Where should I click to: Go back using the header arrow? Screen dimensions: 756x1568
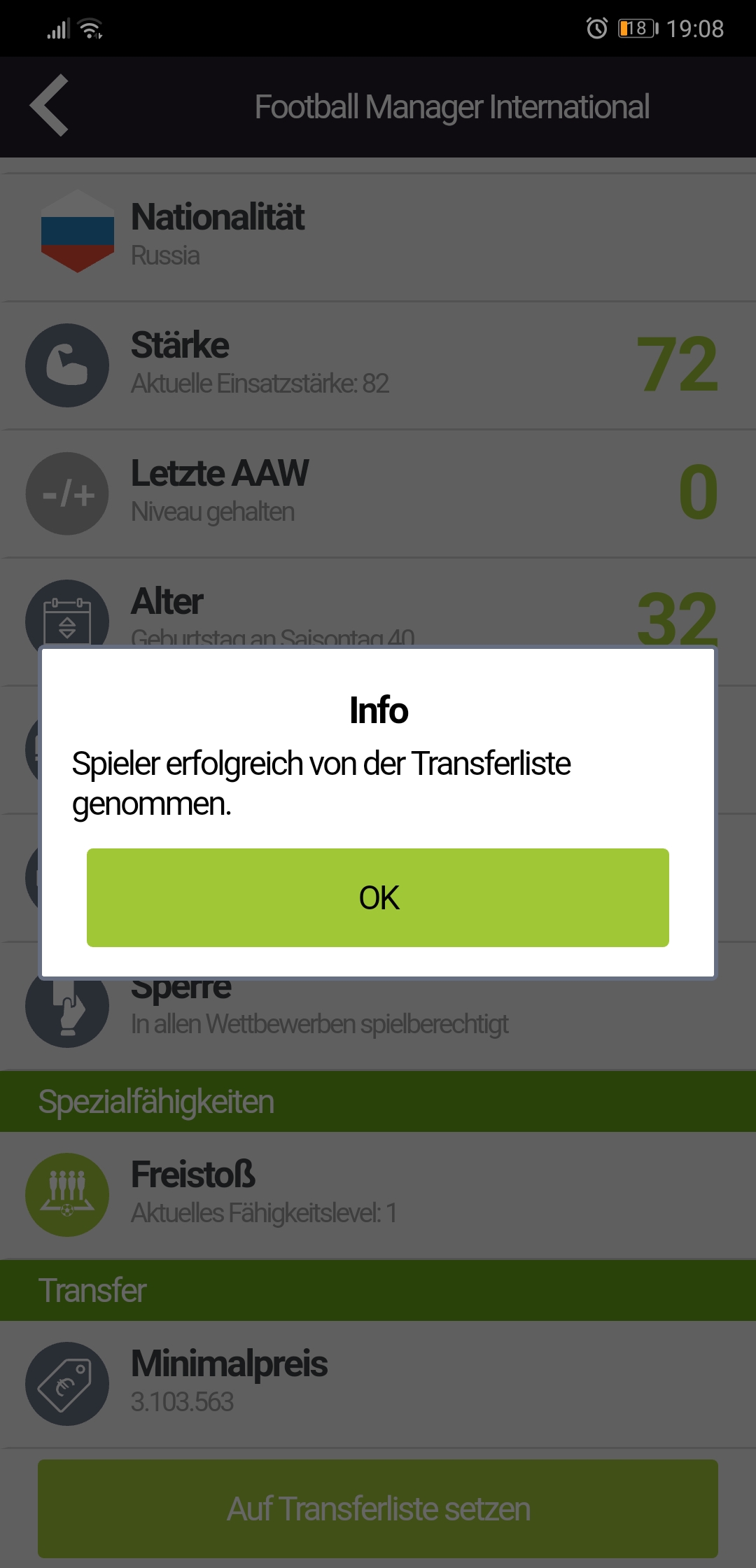point(49,105)
